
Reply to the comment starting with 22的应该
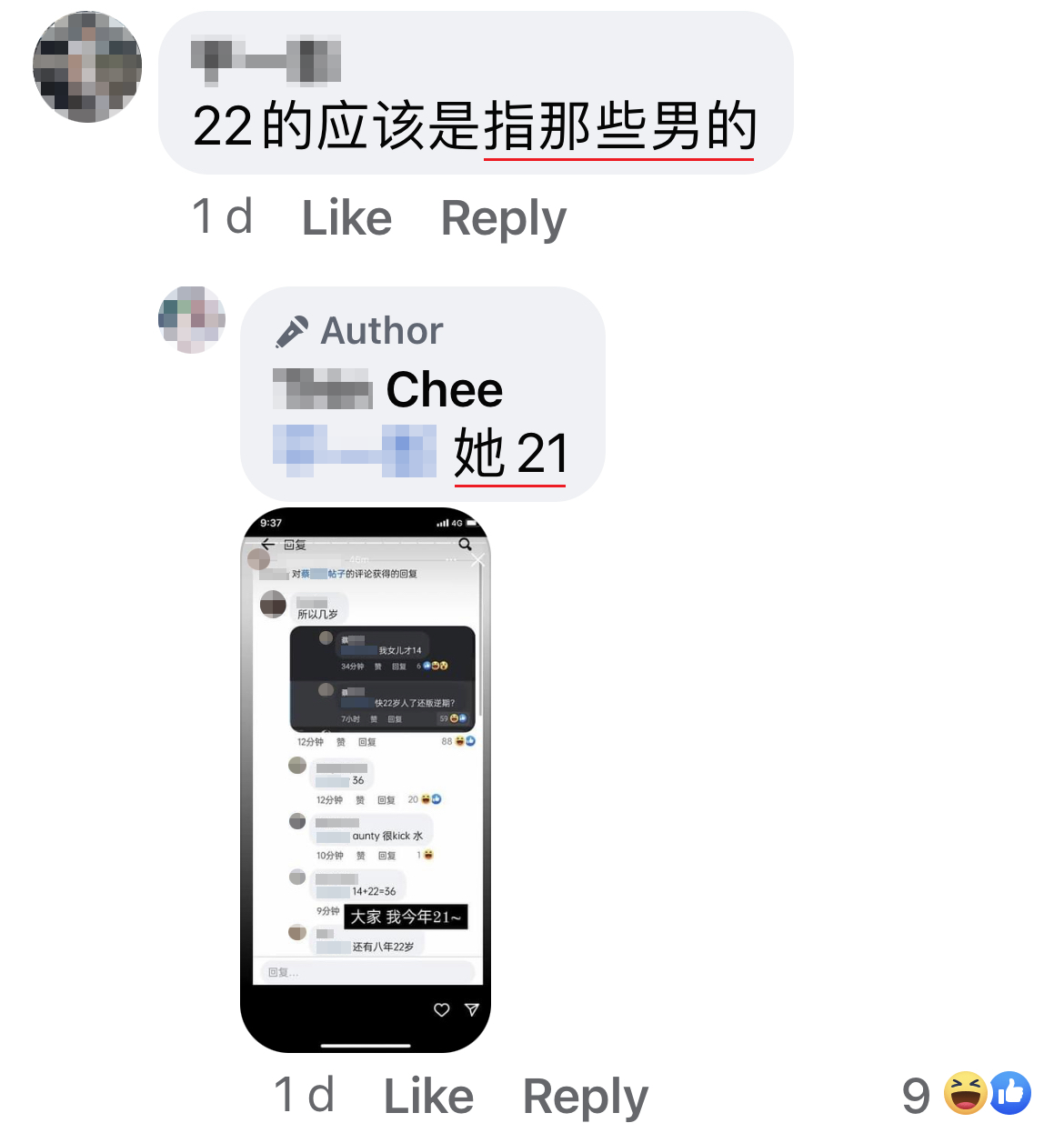coord(503,218)
